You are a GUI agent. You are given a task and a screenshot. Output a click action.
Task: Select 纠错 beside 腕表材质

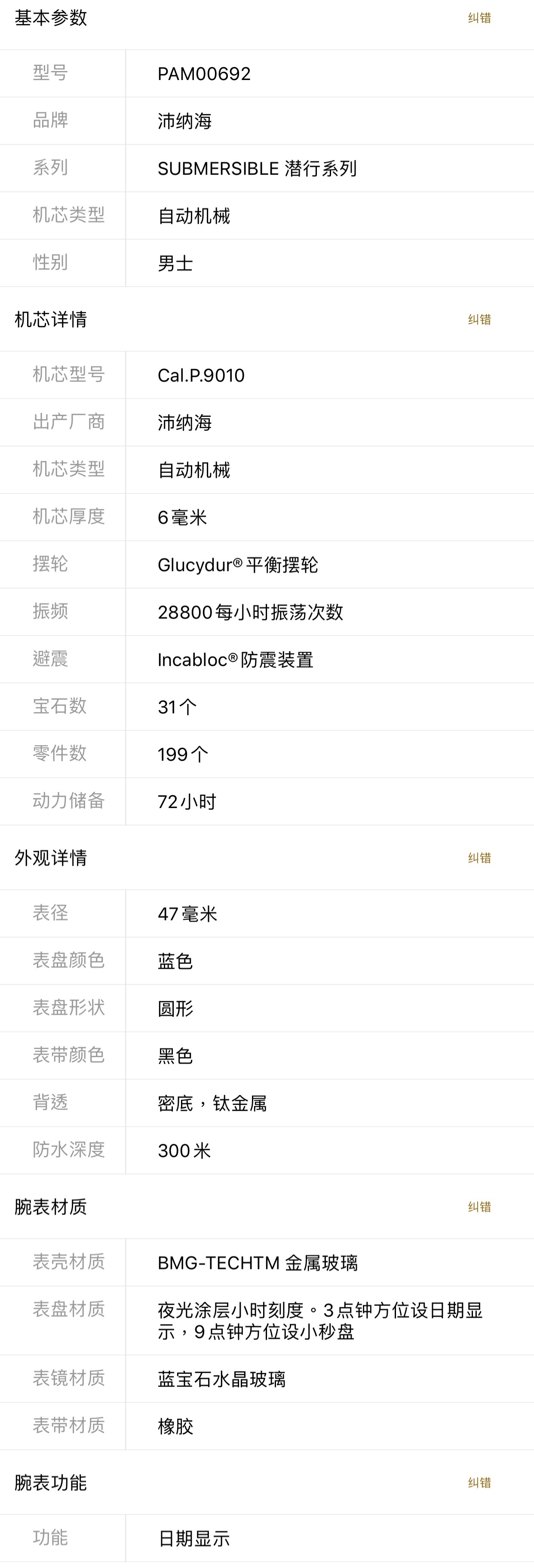click(479, 1207)
